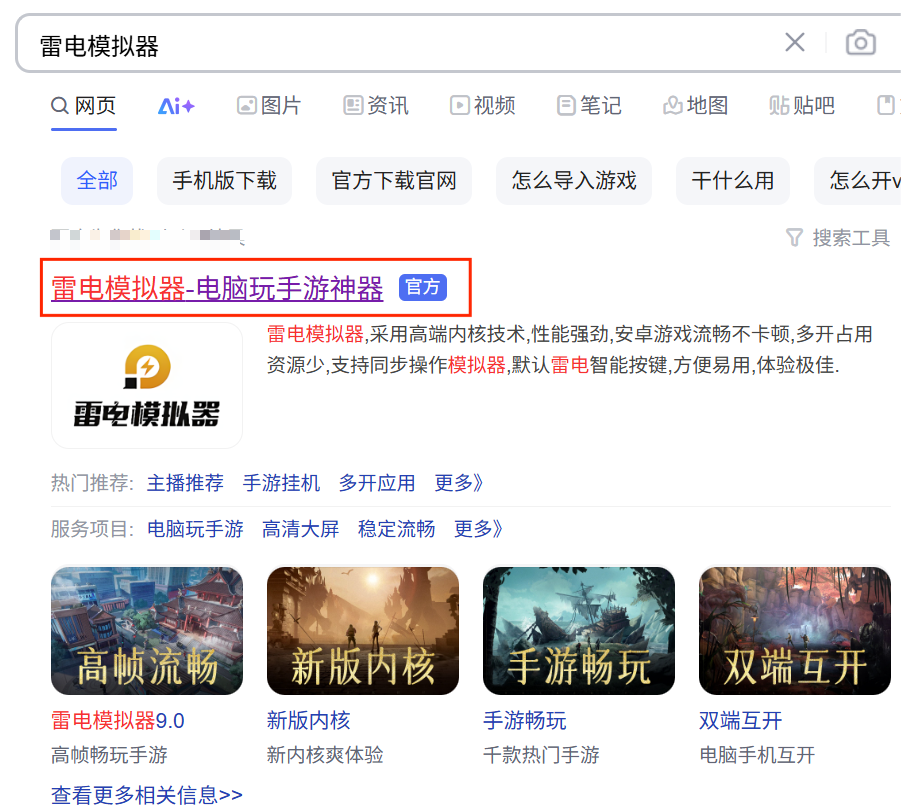The height and width of the screenshot is (810, 901).
Task: Select the 官方下载官网 chip
Action: pyautogui.click(x=394, y=181)
